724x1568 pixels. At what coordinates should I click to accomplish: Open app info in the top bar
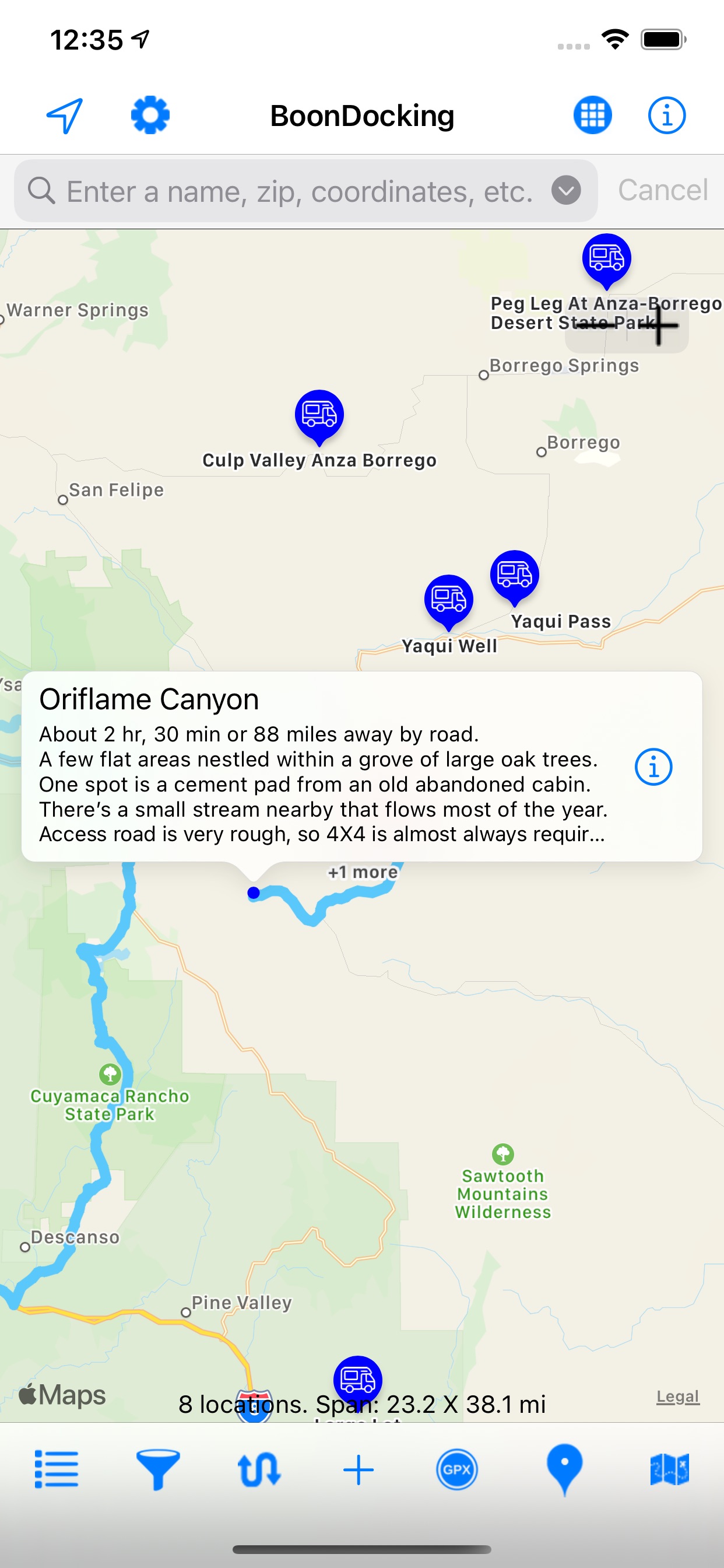[666, 115]
